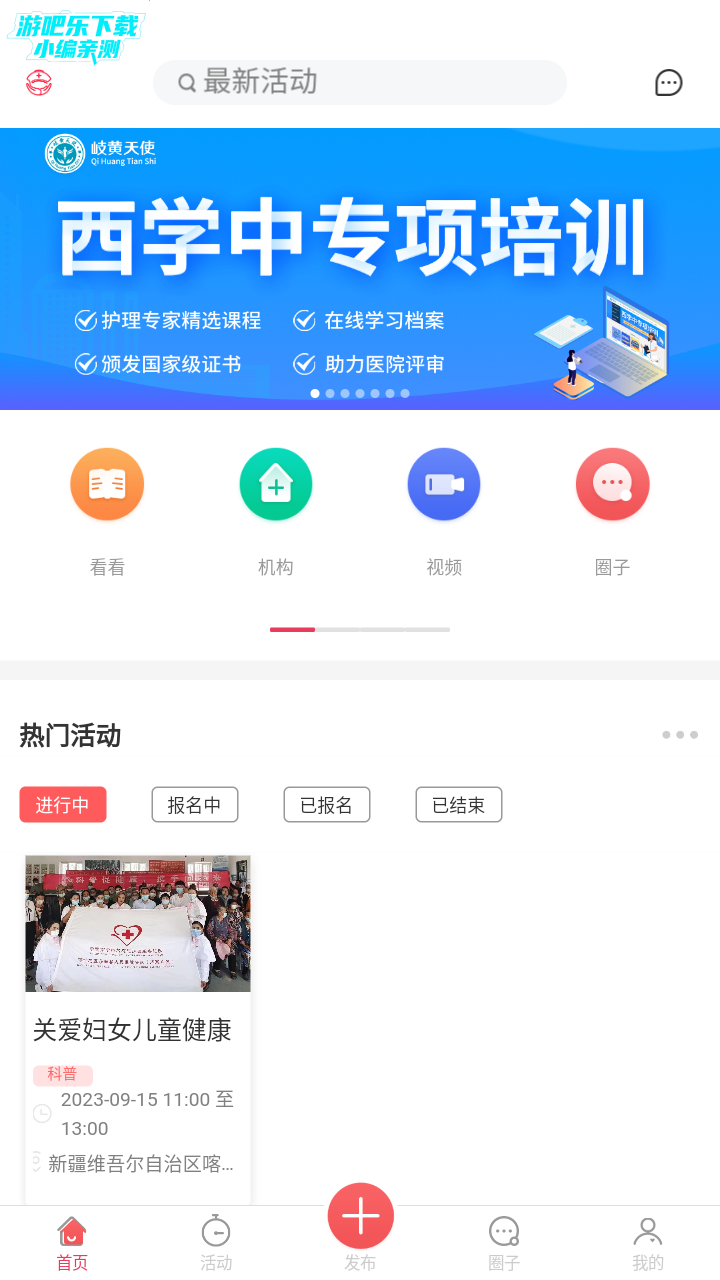Select the 报名中 filter chip

tap(194, 805)
